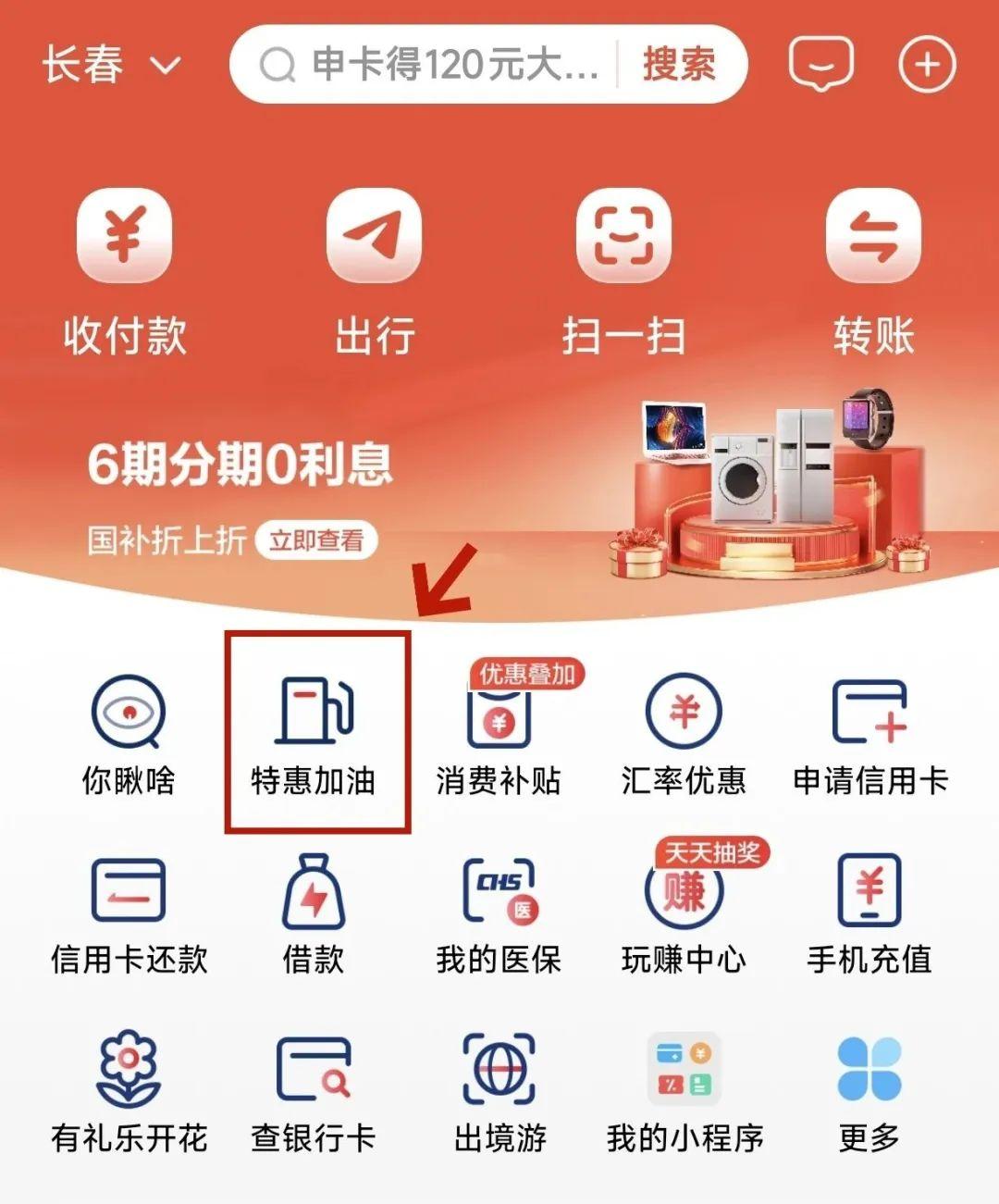
Task: Open the 长春 city selector dropdown
Action: [x=111, y=65]
